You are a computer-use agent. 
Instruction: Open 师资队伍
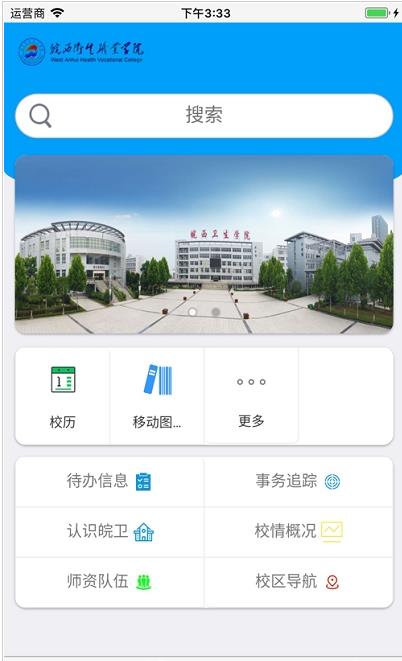pos(110,582)
